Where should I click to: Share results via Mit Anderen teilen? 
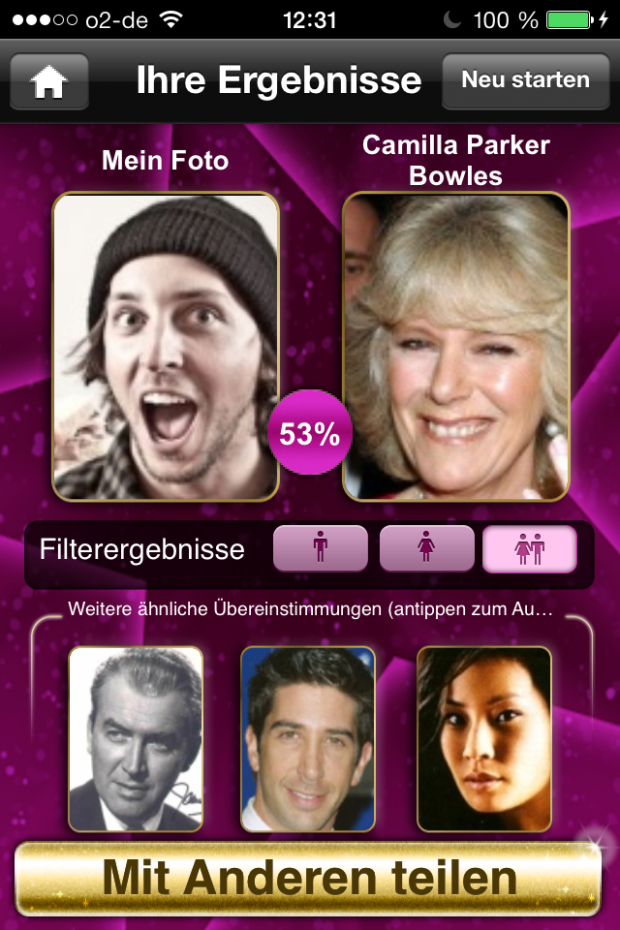[x=308, y=878]
